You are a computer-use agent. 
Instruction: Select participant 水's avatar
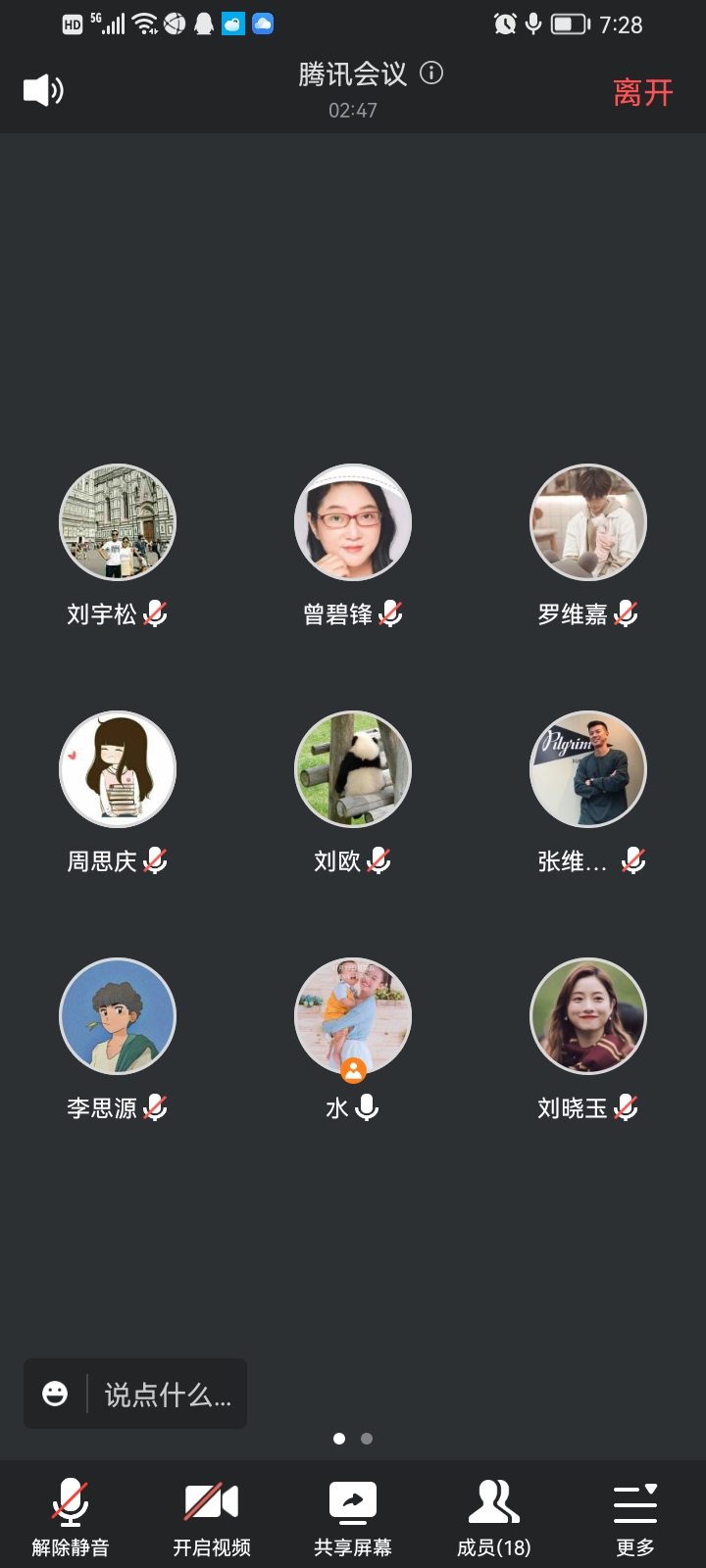click(353, 1016)
